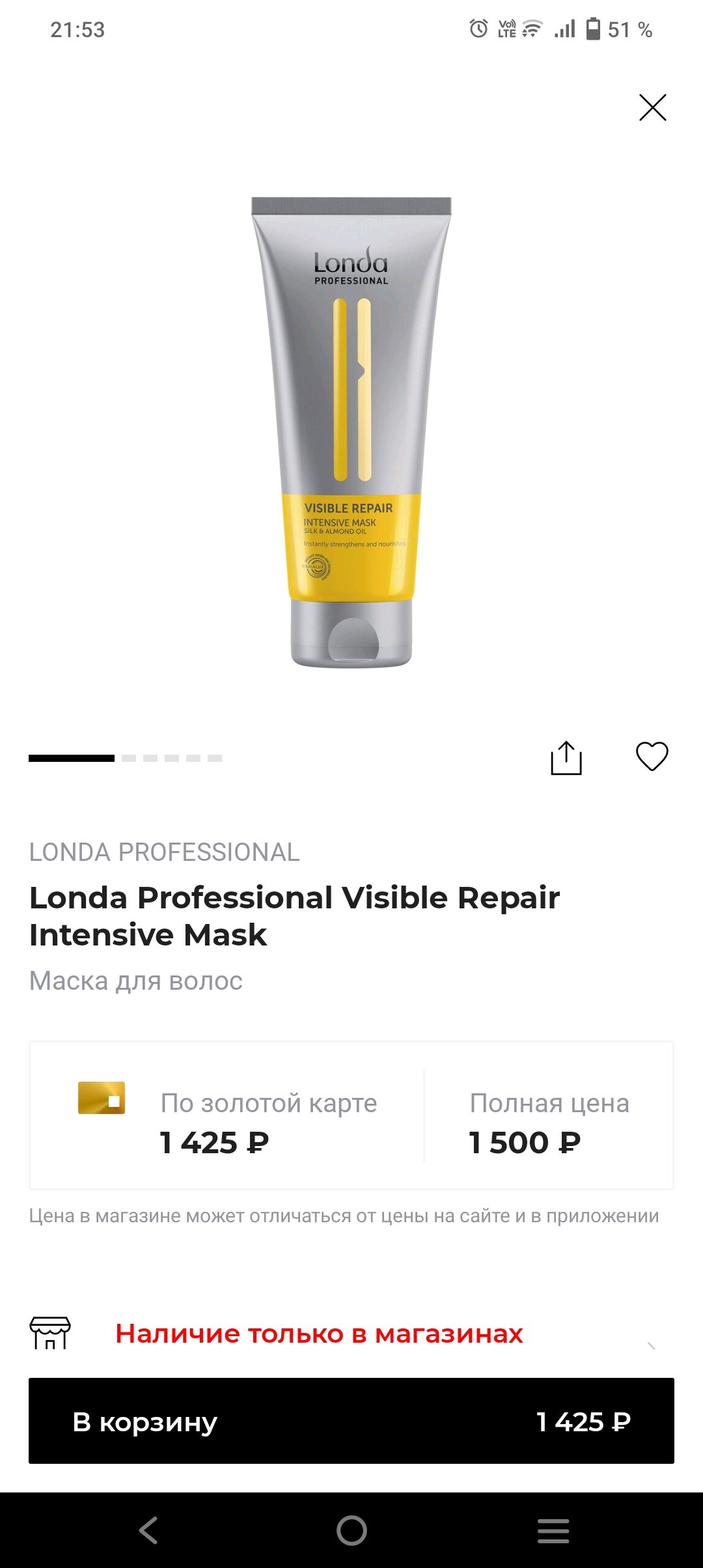The height and width of the screenshot is (1568, 703).
Task: Go back with system back button
Action: pos(148,1530)
